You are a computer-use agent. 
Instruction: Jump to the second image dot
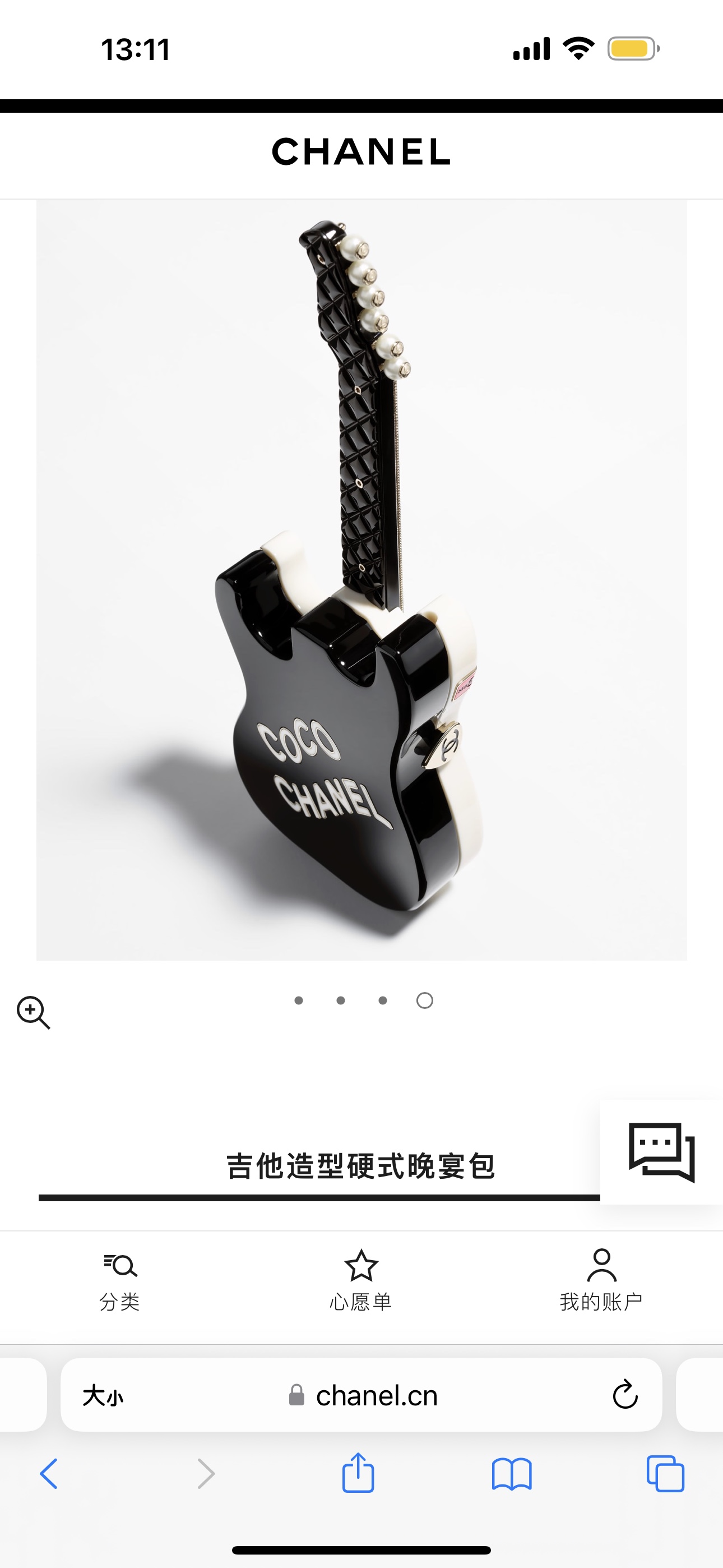click(341, 1000)
